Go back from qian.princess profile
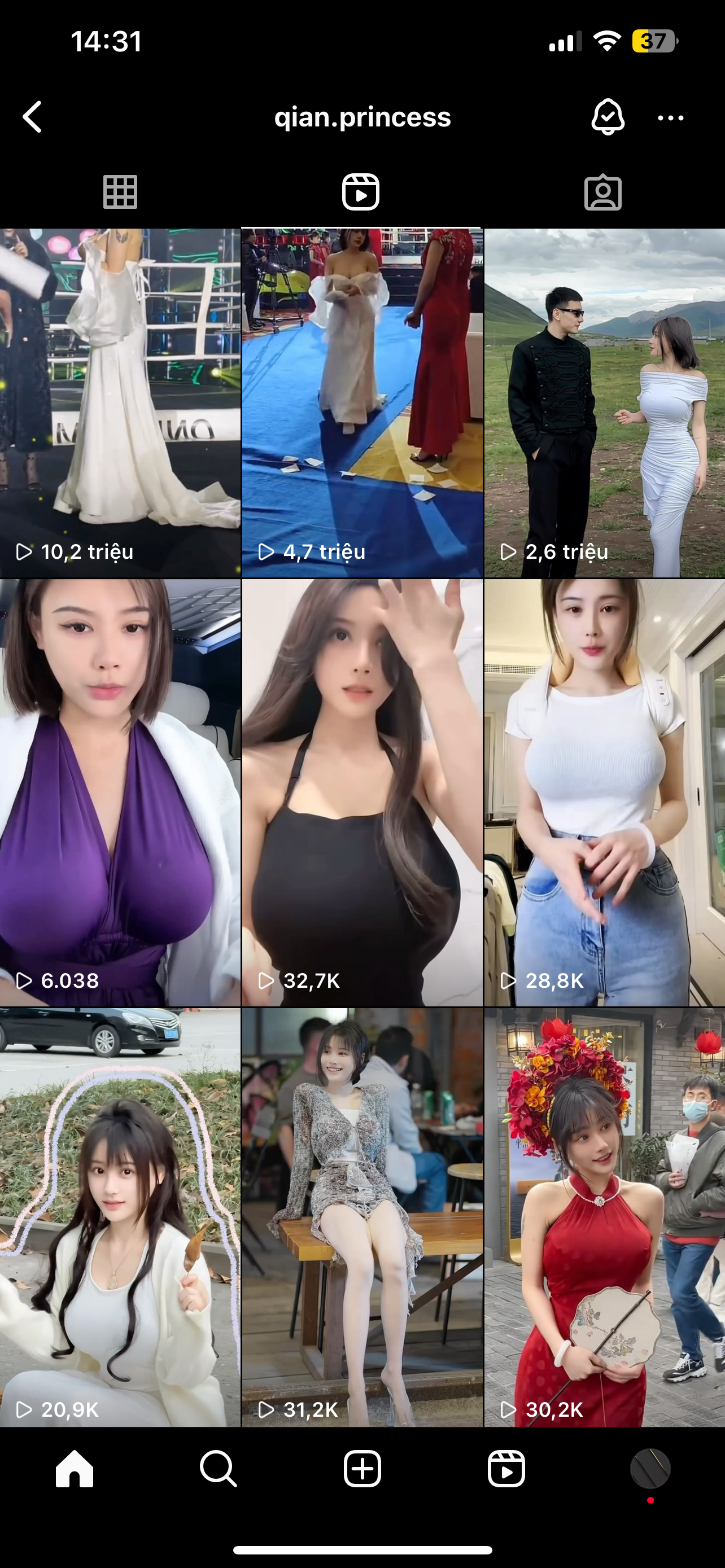 click(x=33, y=117)
